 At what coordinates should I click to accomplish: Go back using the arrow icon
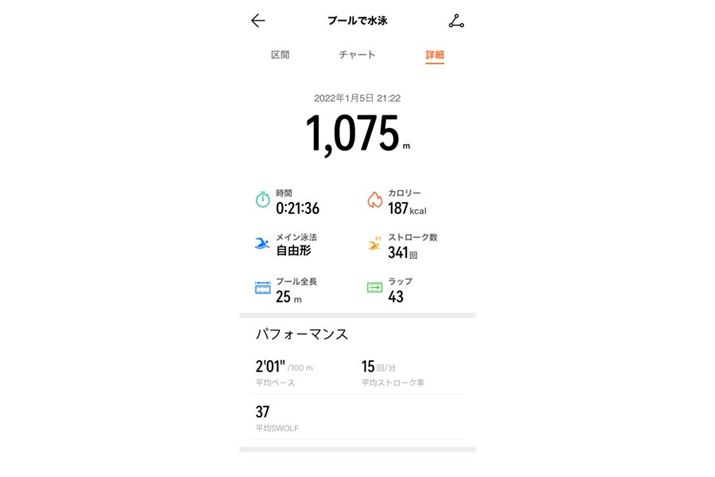click(x=258, y=20)
